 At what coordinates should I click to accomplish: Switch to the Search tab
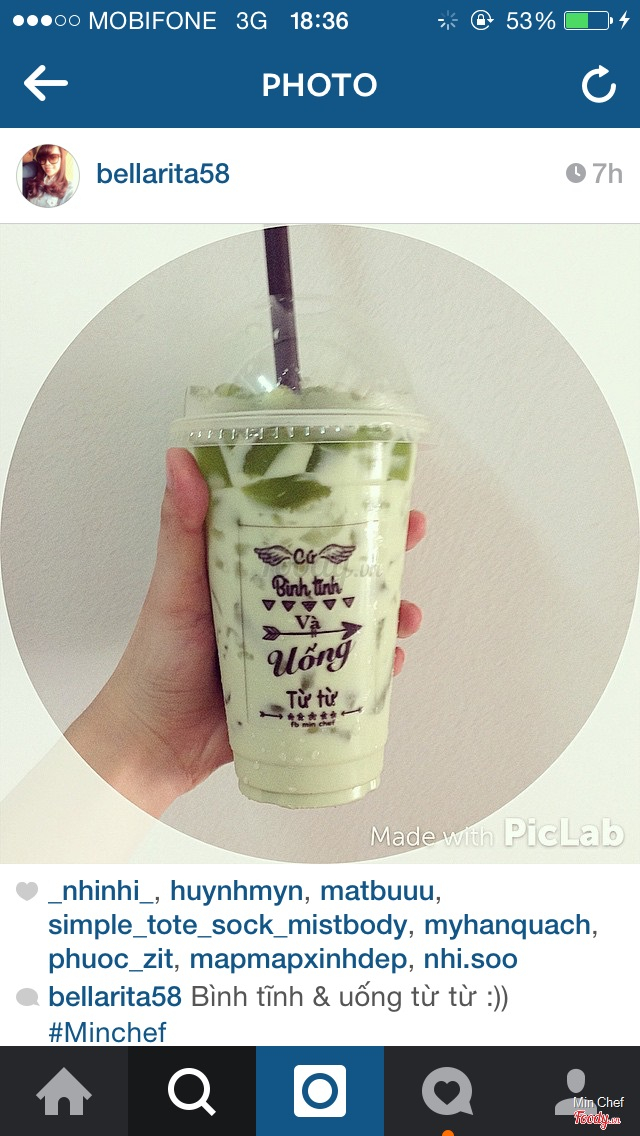192,1091
